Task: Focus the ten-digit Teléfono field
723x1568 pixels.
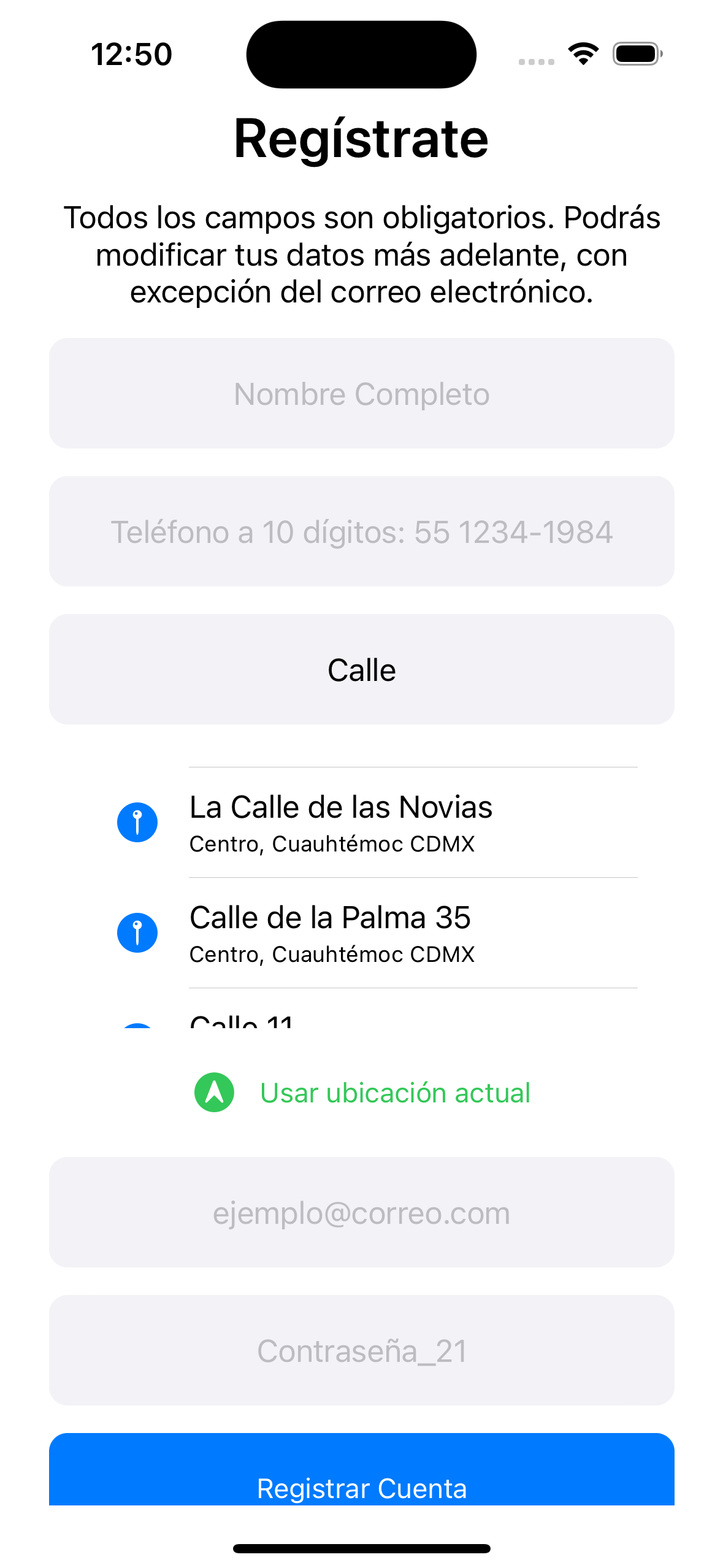Action: 361,531
